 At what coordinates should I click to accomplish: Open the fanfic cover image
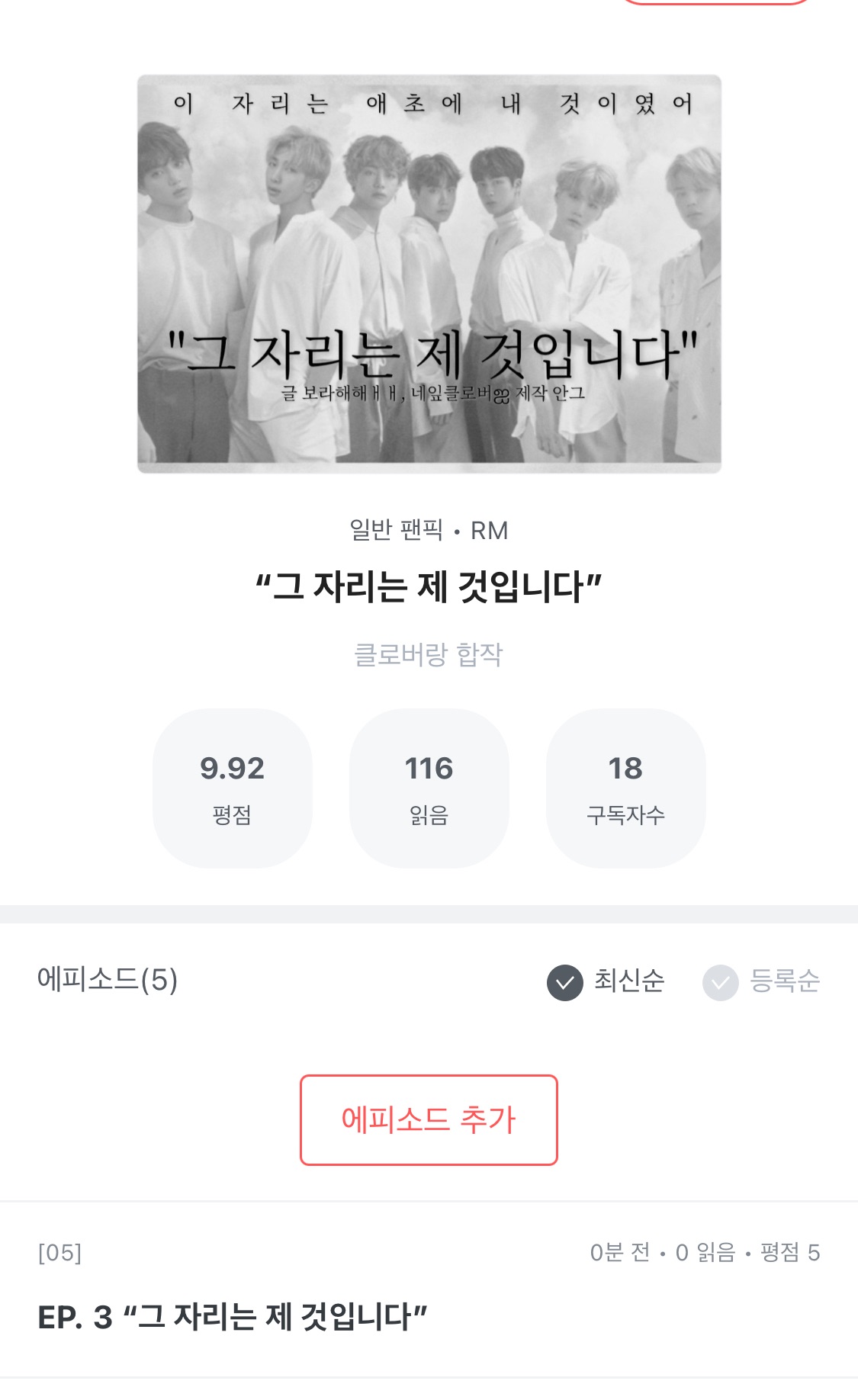pos(429,274)
